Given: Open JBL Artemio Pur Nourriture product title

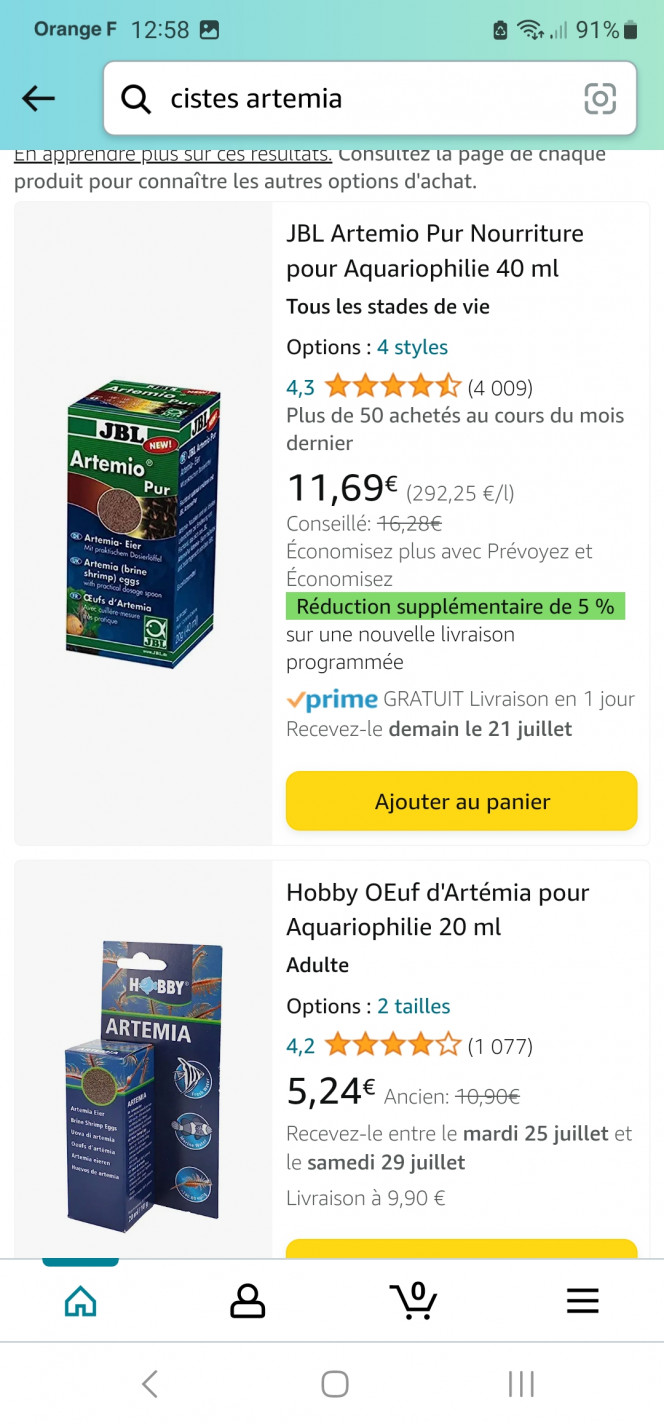Looking at the screenshot, I should coord(435,250).
